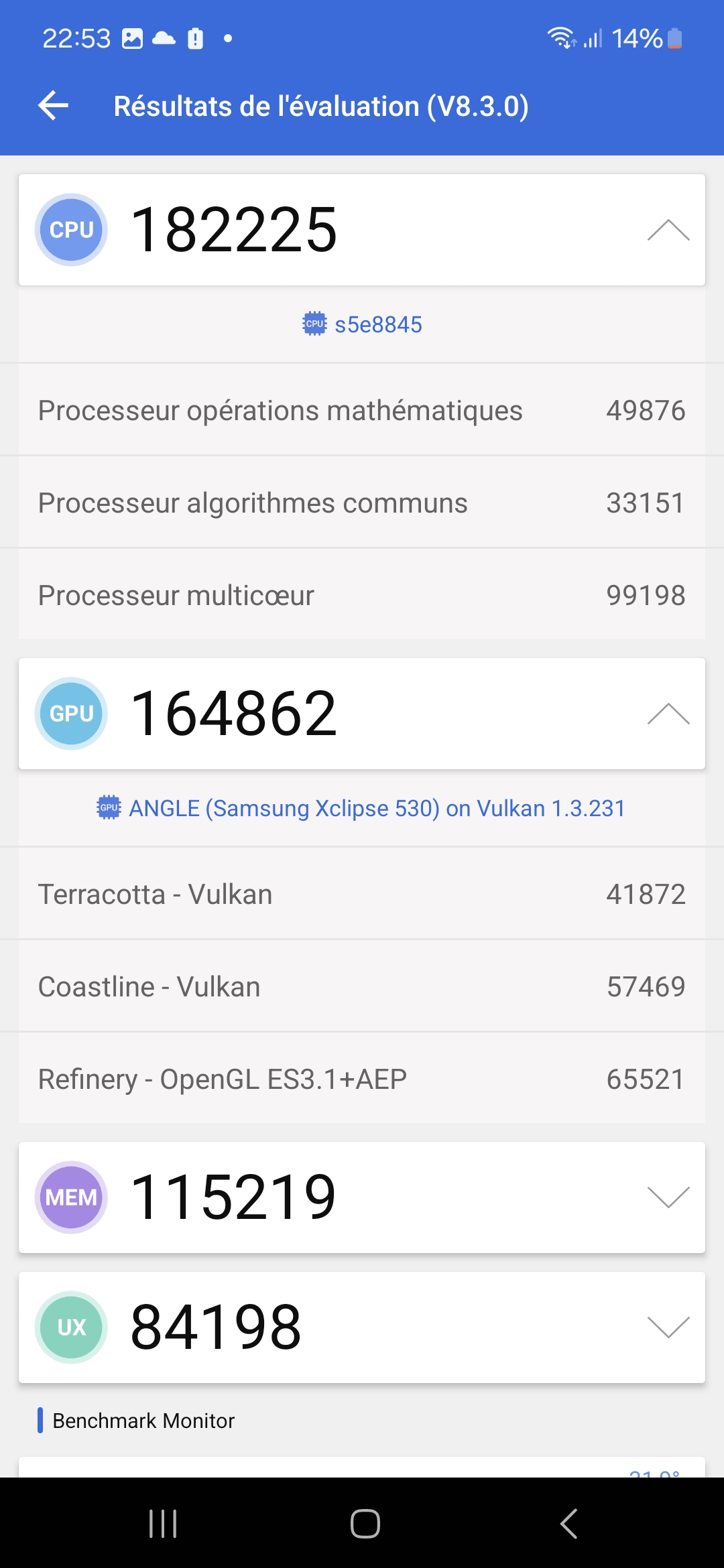Open the s5e8845 processor link
Screen dimensions: 724x1568
[x=363, y=325]
